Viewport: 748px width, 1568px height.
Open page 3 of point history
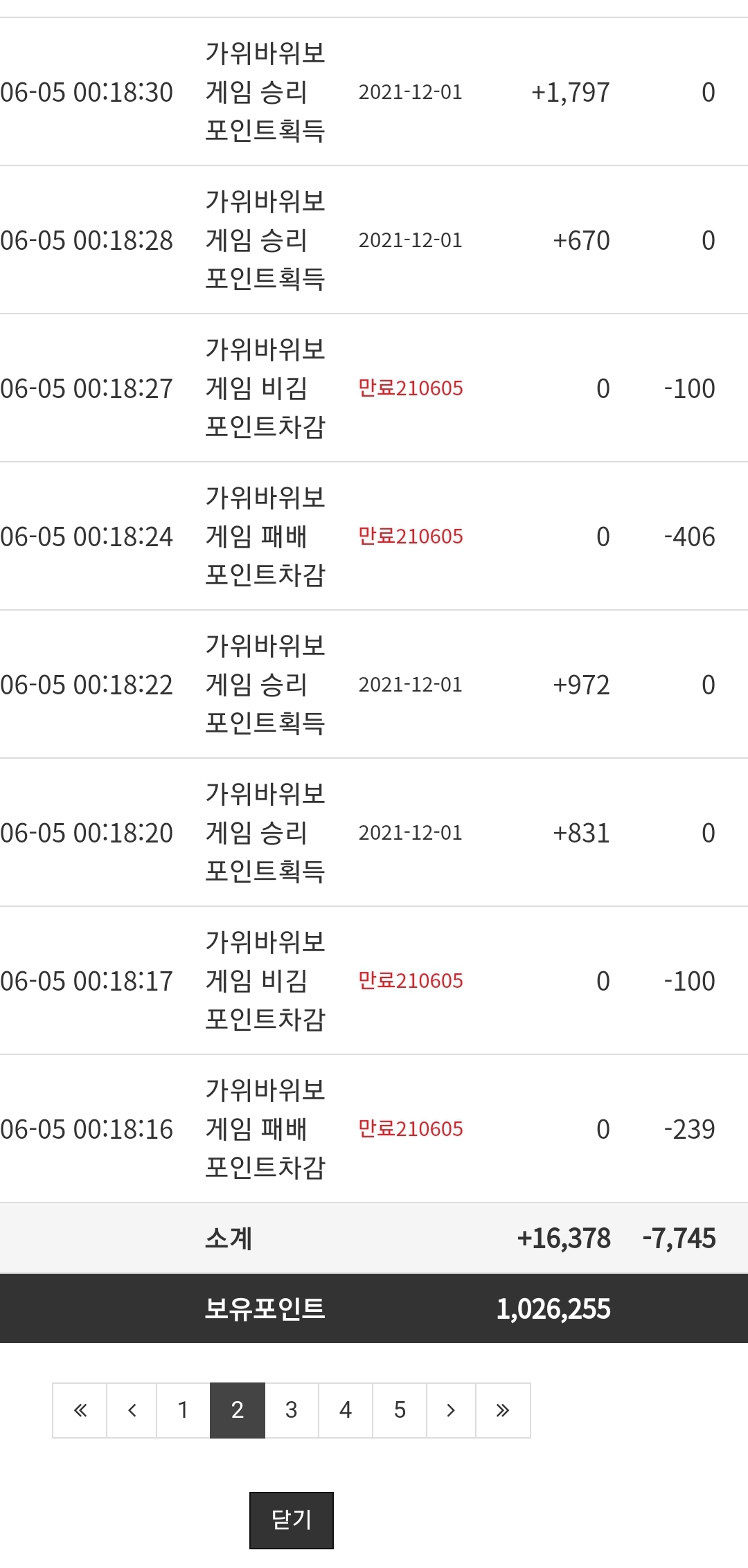[x=292, y=1410]
